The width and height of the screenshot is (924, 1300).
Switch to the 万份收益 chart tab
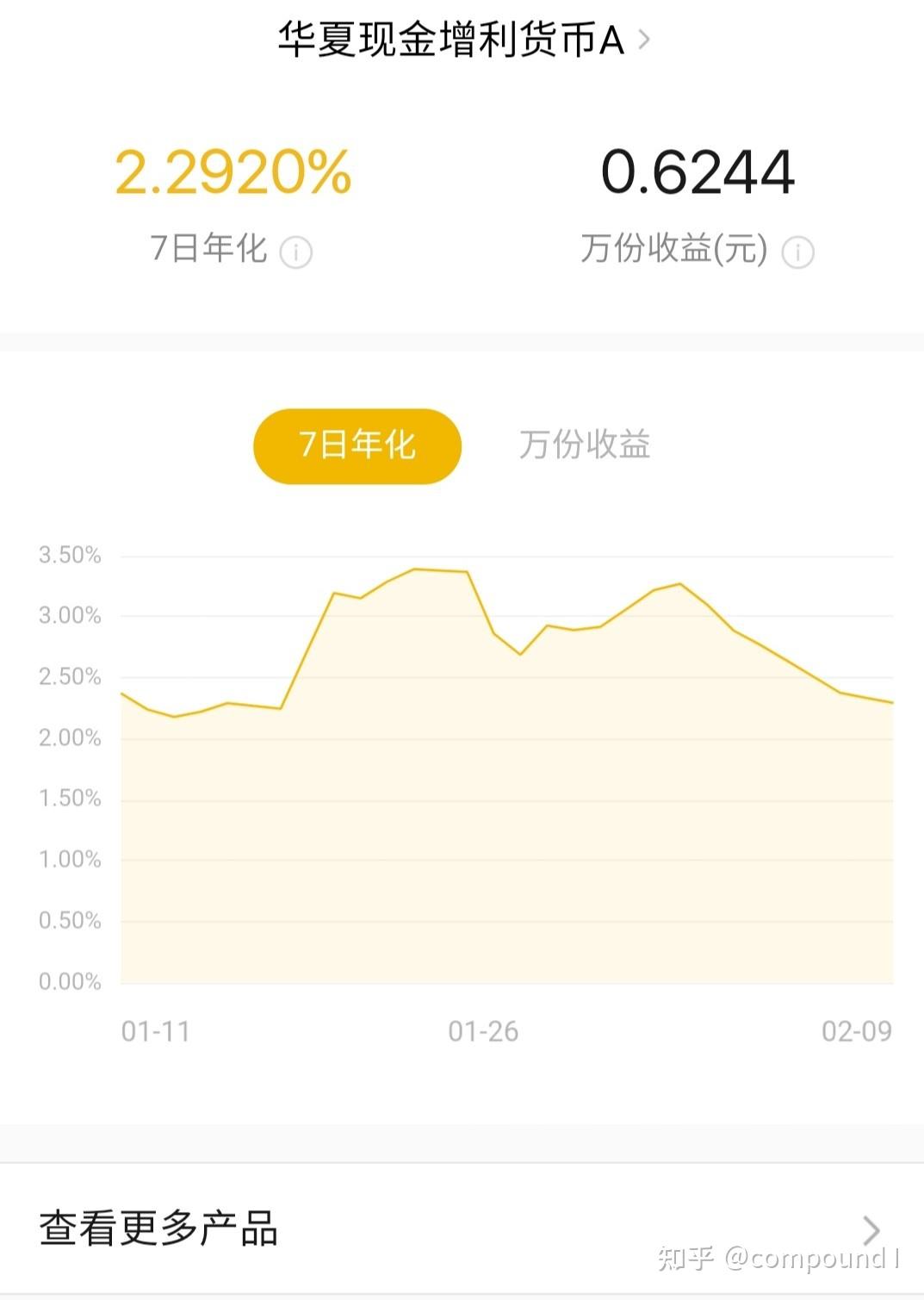(x=585, y=445)
